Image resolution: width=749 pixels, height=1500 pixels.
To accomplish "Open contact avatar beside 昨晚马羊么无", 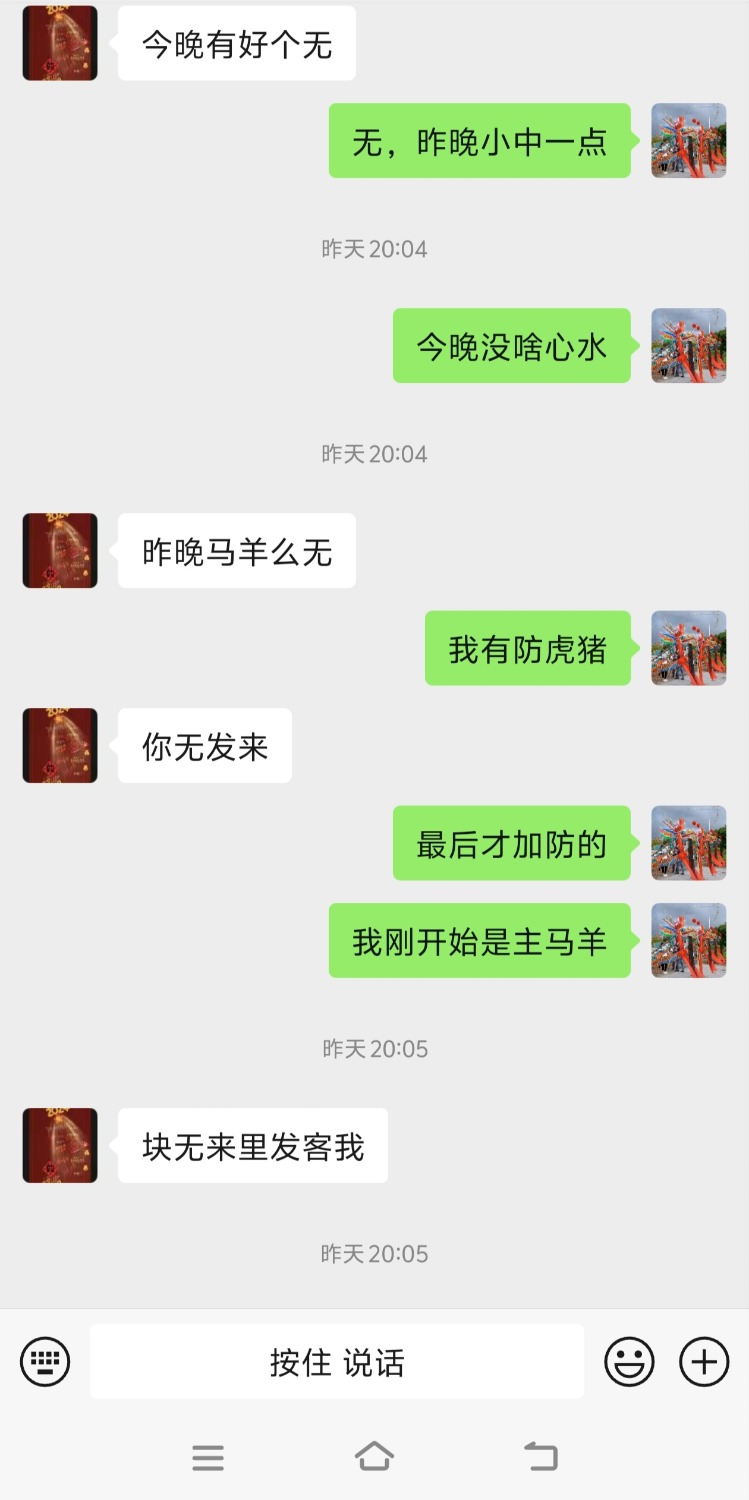I will pyautogui.click(x=60, y=550).
